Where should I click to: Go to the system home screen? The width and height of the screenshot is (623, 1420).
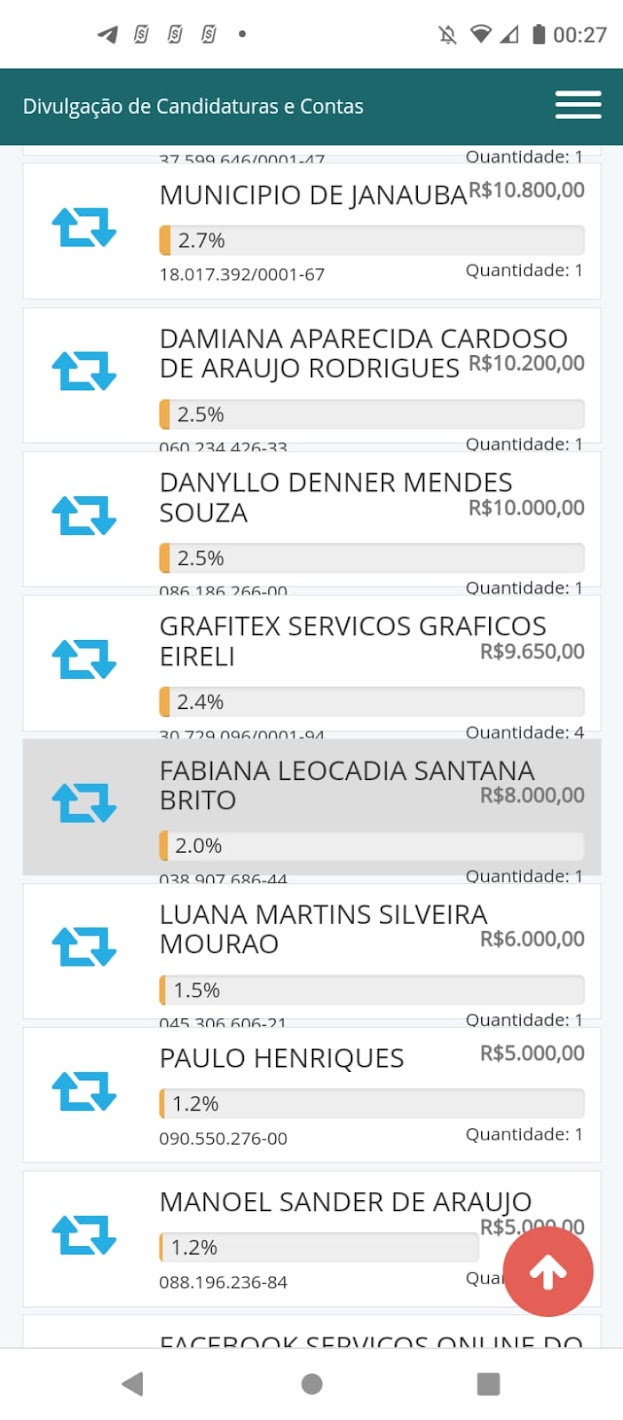tap(312, 1384)
